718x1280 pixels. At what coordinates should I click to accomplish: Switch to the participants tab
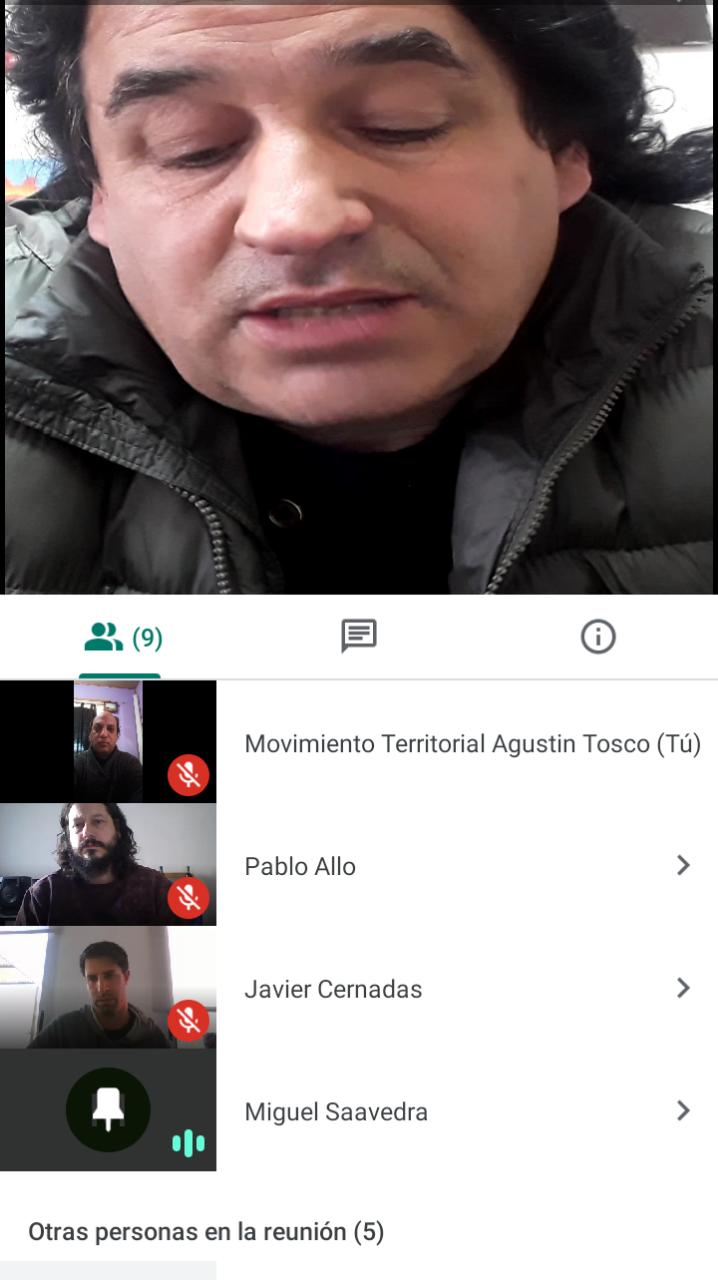(121, 637)
